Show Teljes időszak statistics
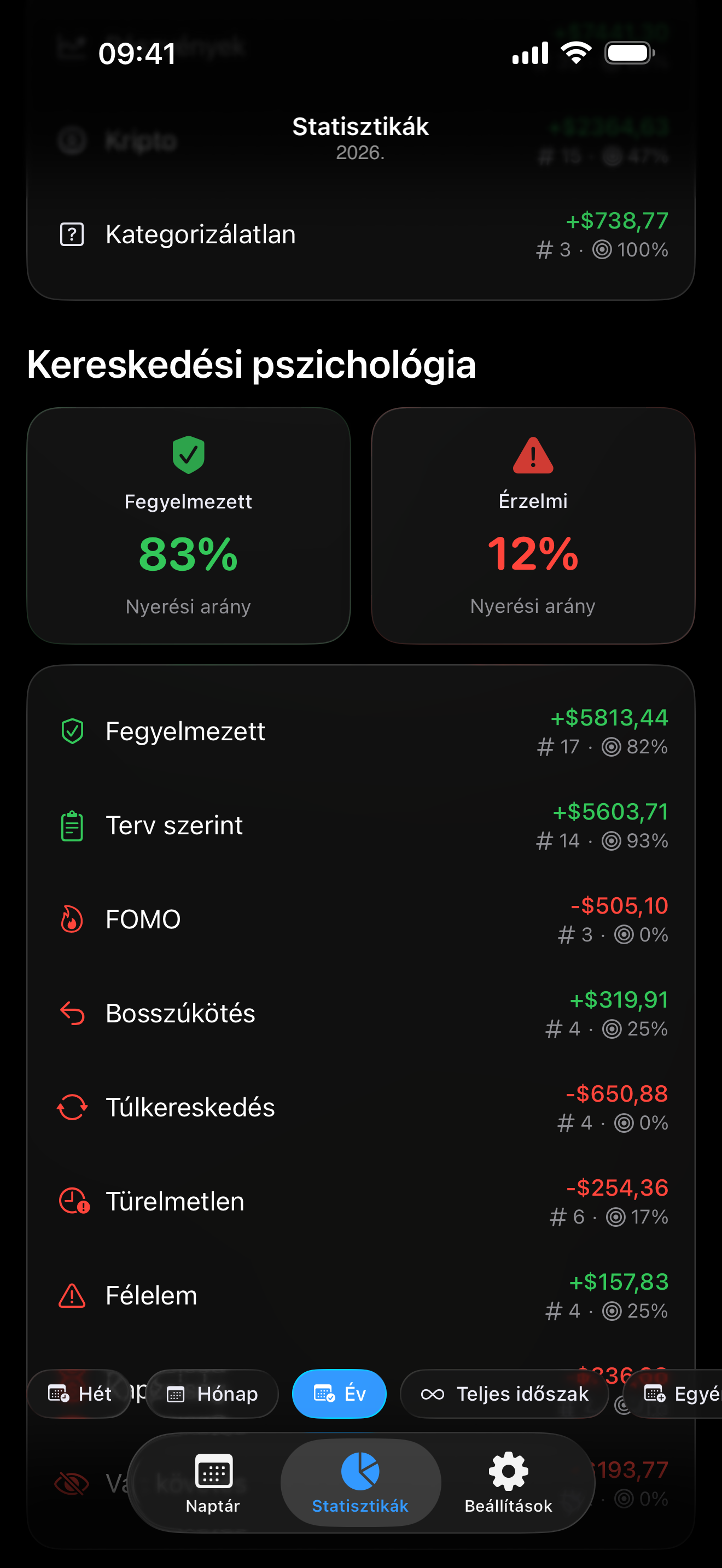 (x=505, y=1393)
